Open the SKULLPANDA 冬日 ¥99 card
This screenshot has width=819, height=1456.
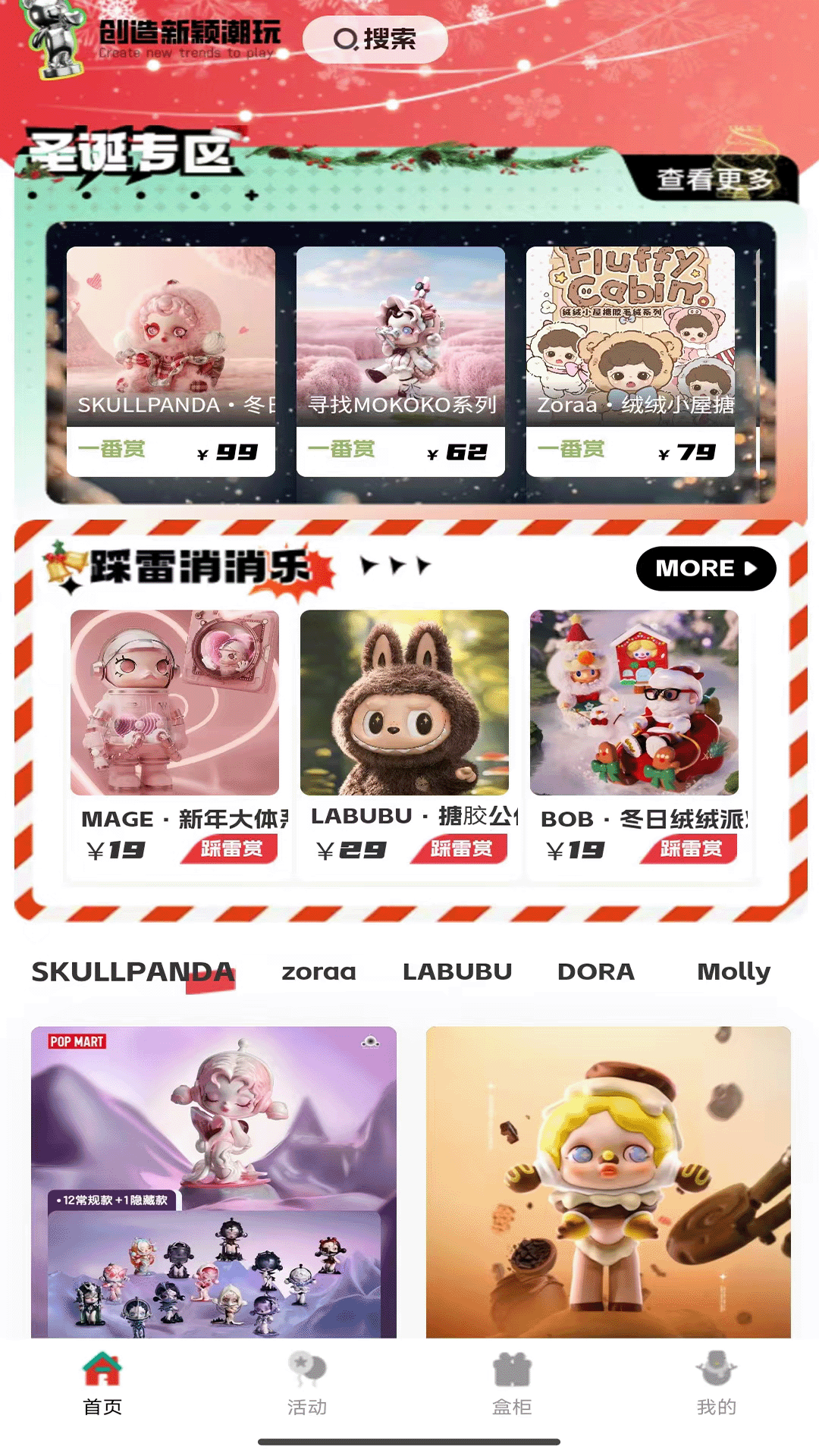click(x=171, y=361)
